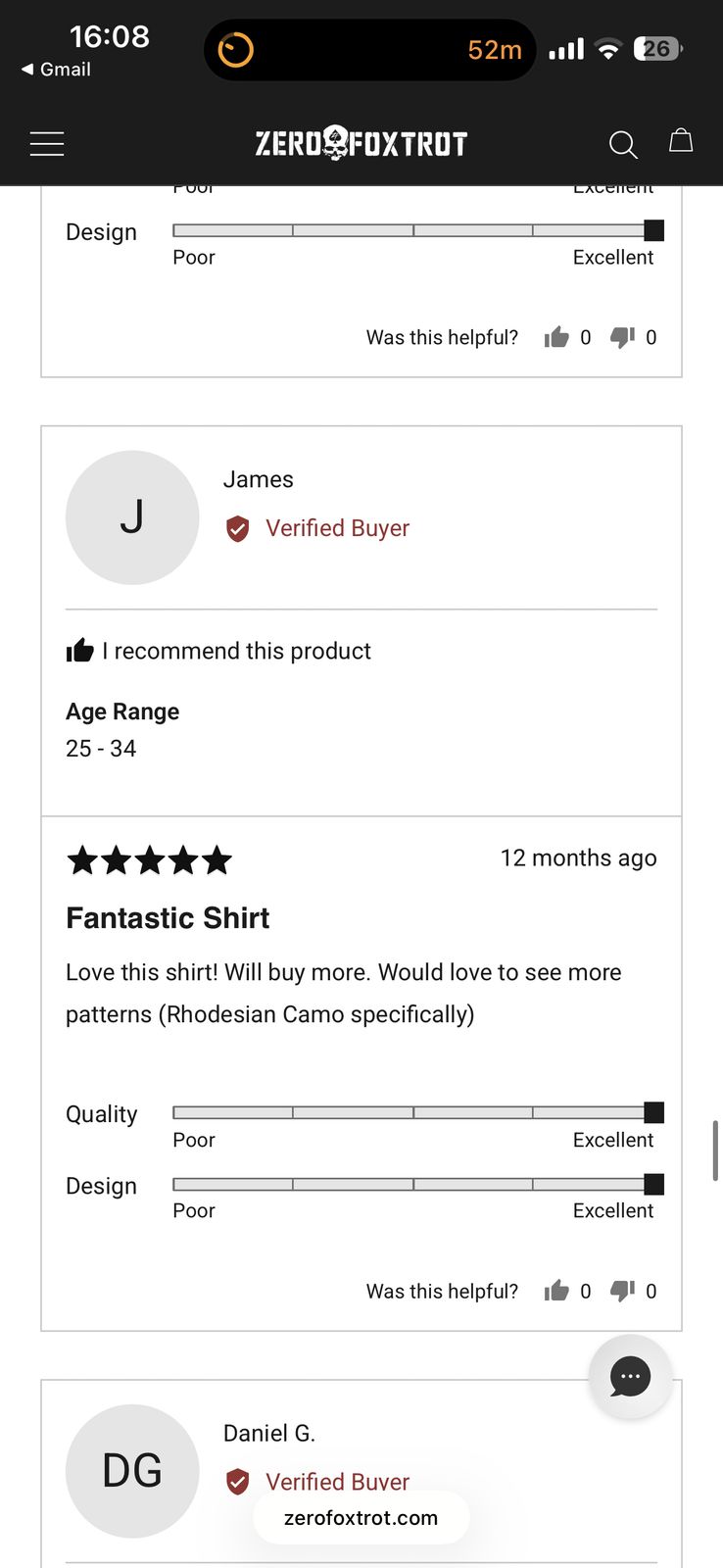Open the shopping bag
The width and height of the screenshot is (723, 1568).
(x=681, y=142)
